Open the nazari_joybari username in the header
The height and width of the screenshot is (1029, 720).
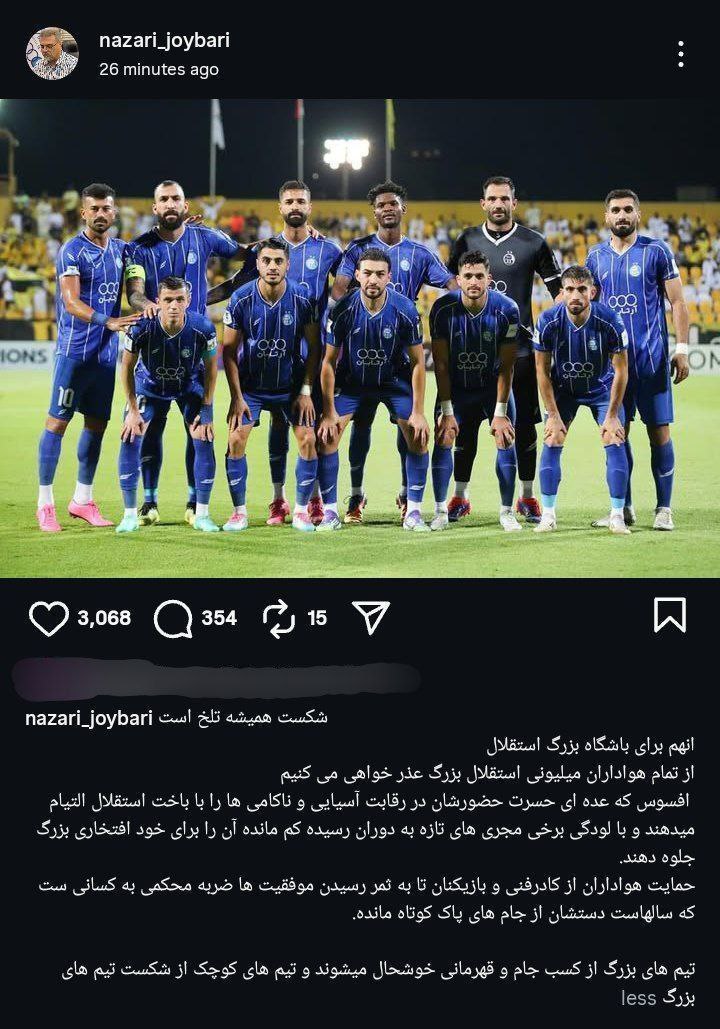coord(164,41)
